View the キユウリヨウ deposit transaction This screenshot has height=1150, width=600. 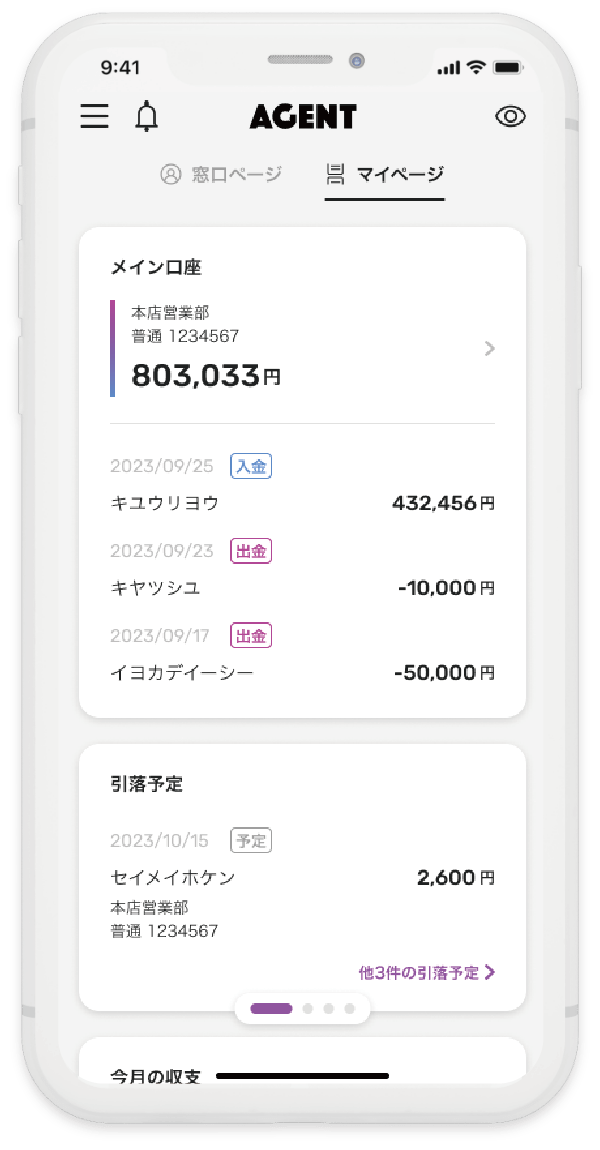pos(302,483)
